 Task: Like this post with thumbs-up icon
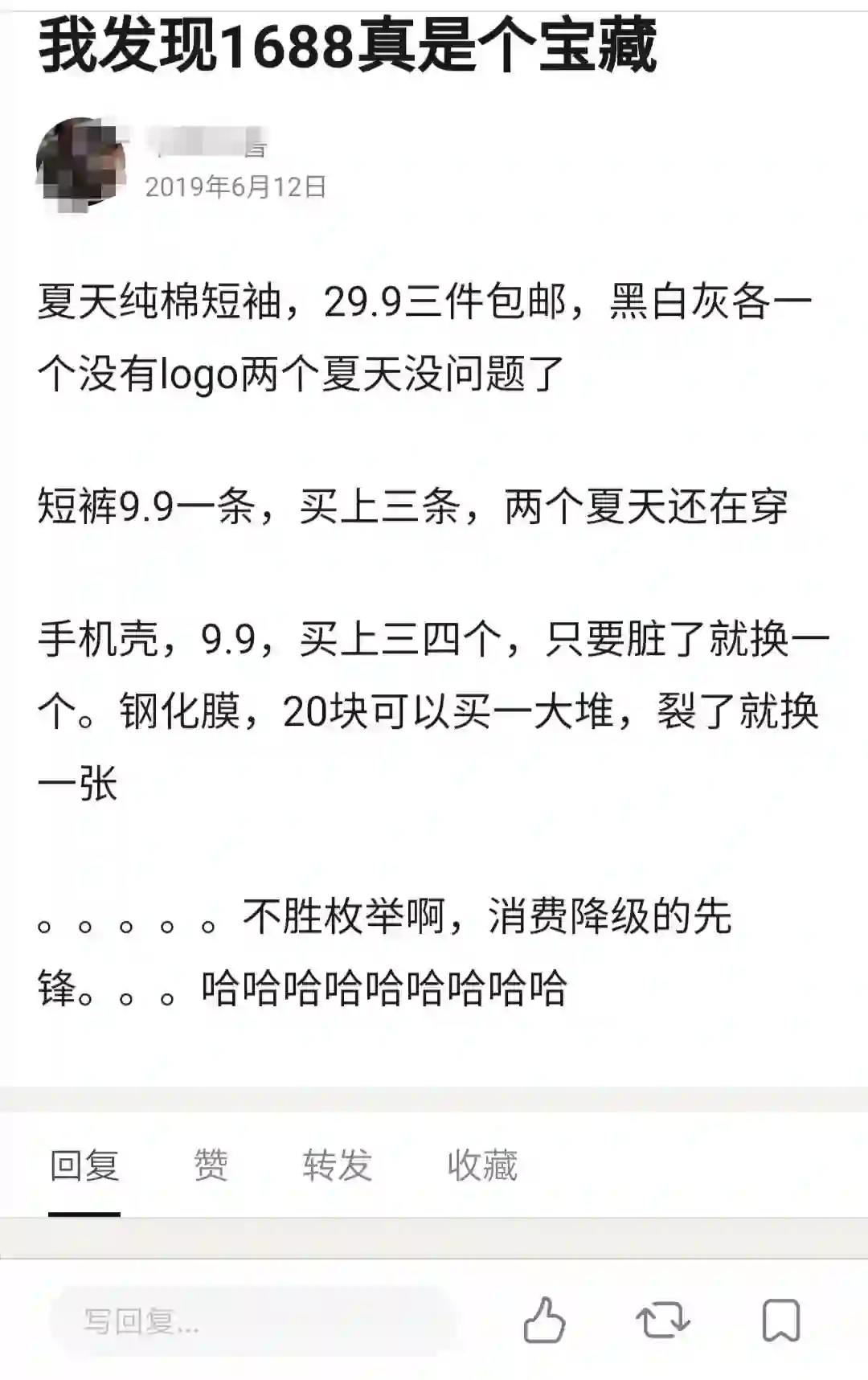point(544,1321)
